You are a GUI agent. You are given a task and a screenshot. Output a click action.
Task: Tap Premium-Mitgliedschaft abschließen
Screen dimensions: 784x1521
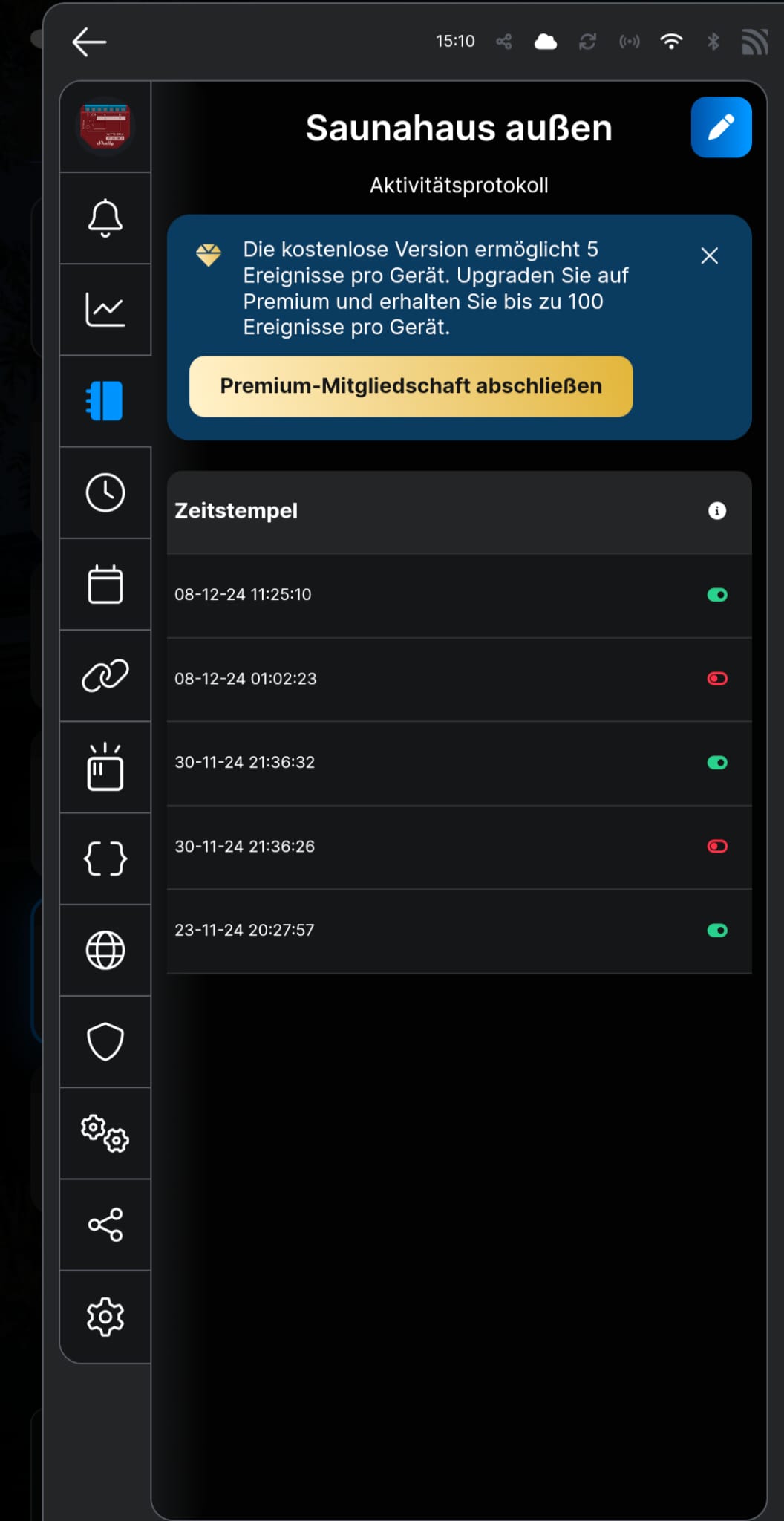click(x=411, y=386)
